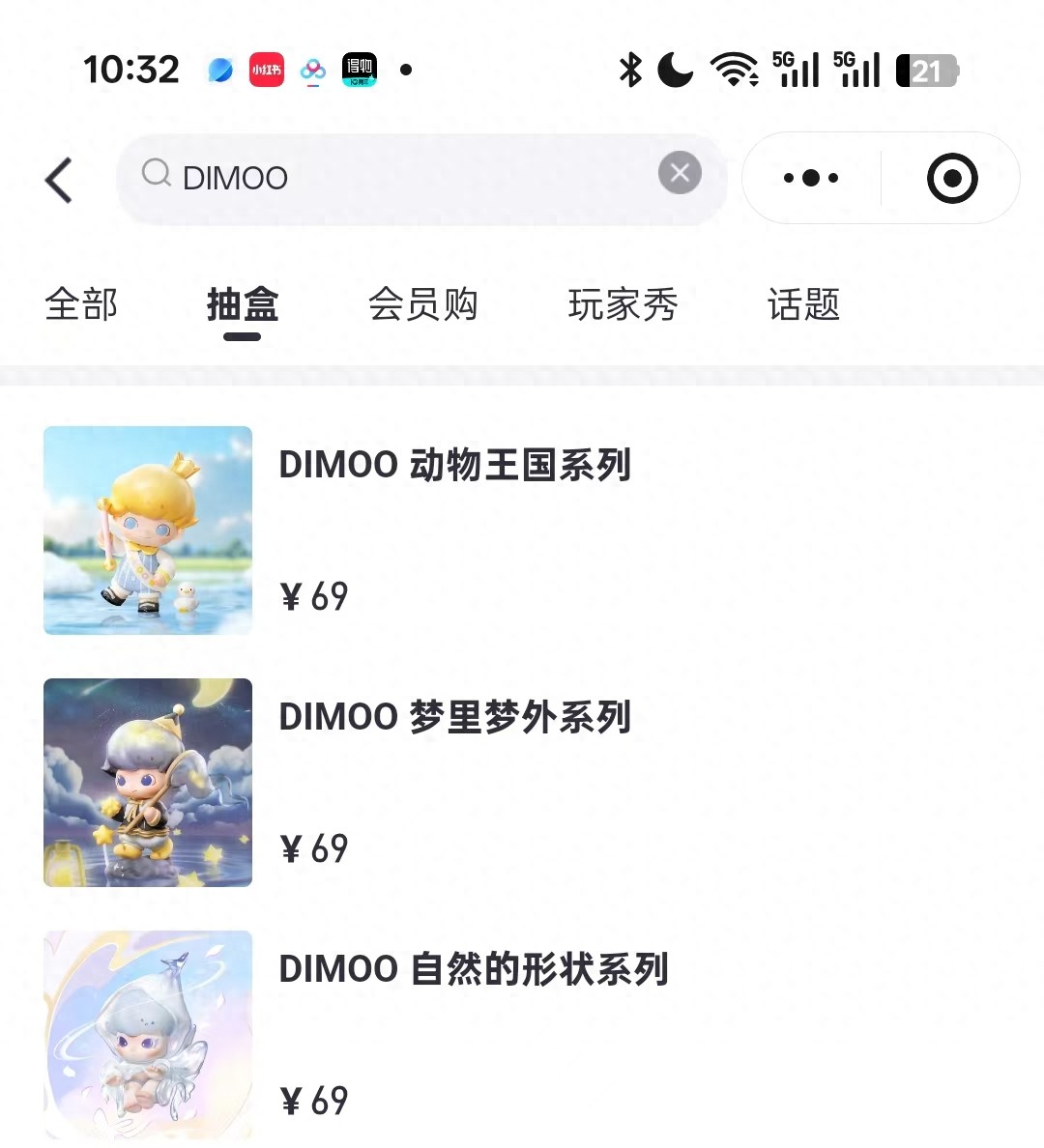This screenshot has height=1148, width=1044.
Task: Open the 小红书 notification icon in status bar
Action: point(267,70)
